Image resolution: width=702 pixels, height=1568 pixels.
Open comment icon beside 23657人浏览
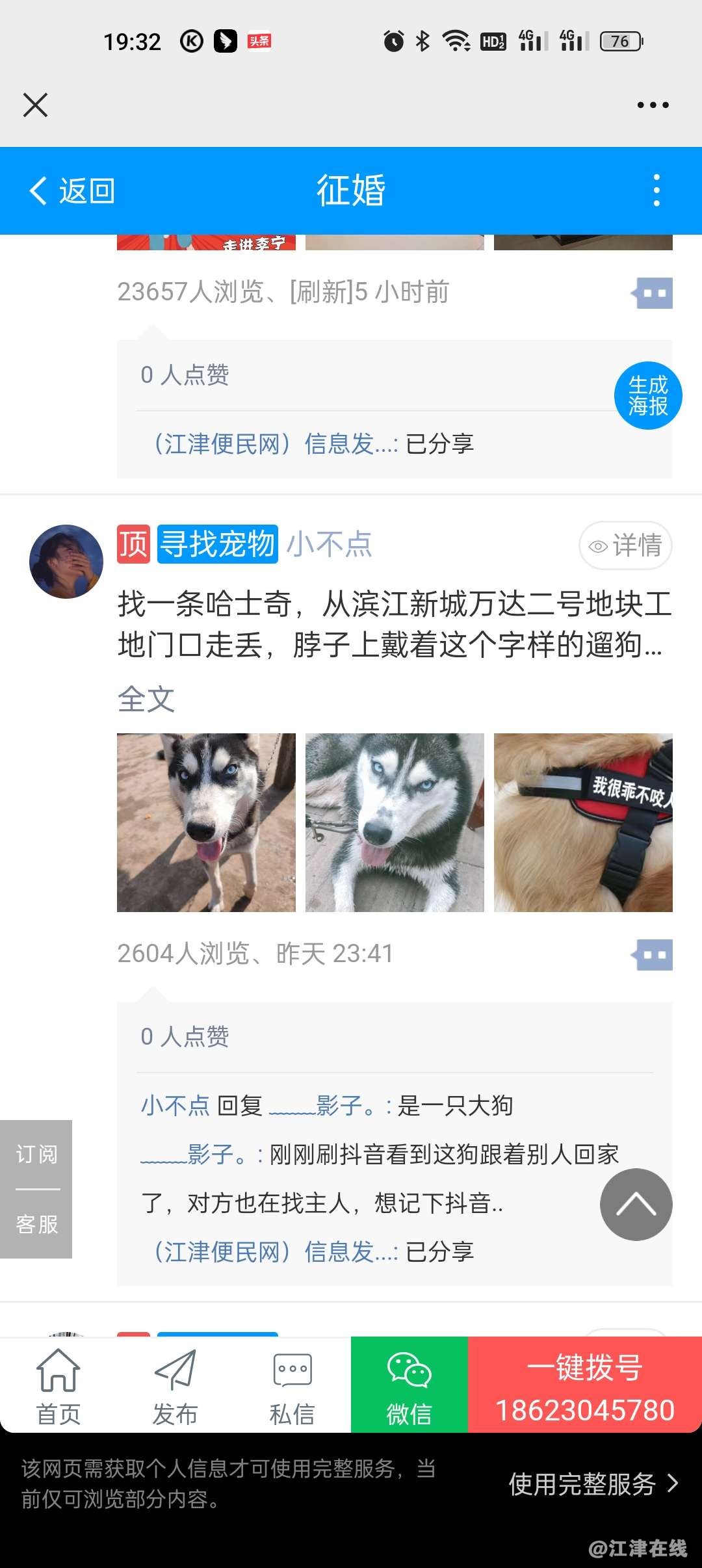pyautogui.click(x=653, y=293)
